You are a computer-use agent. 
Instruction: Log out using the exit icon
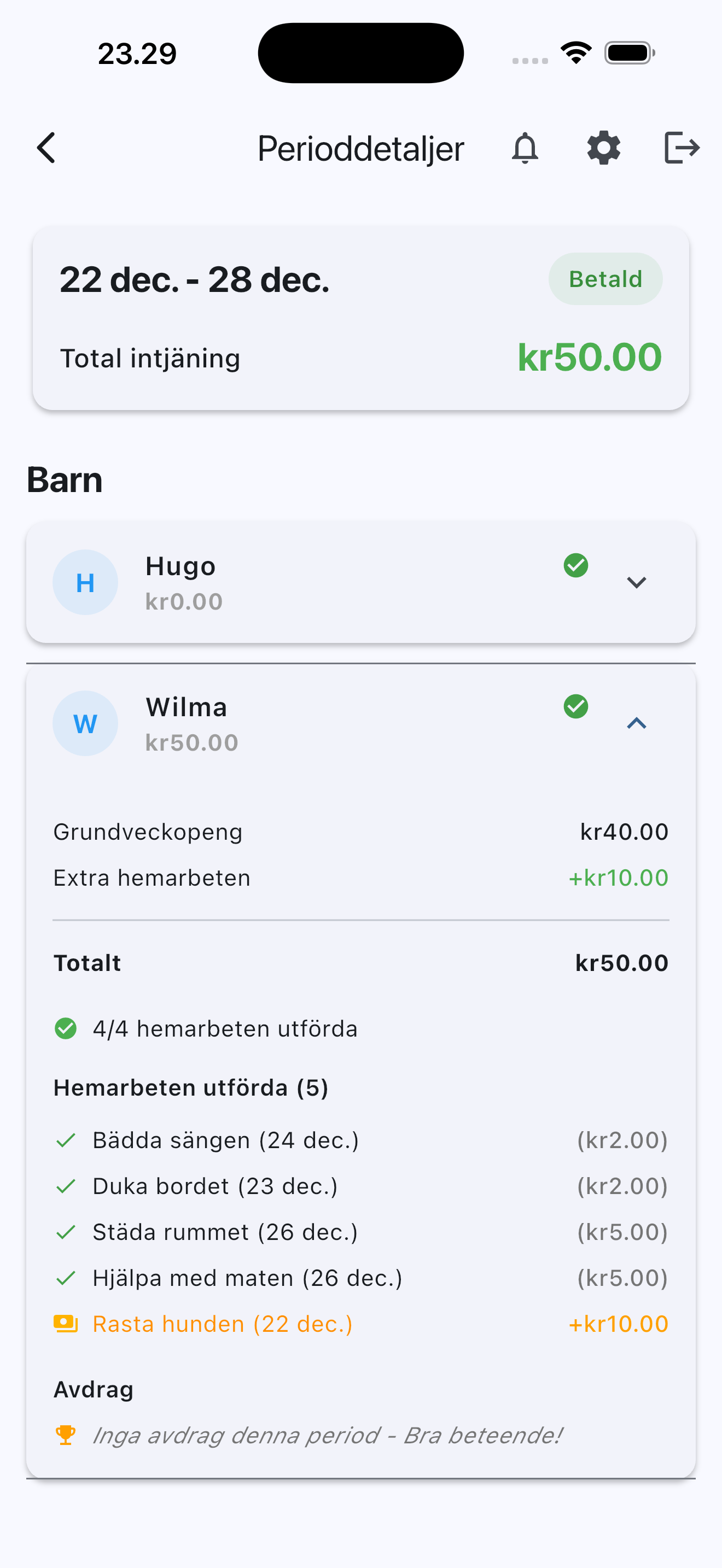[681, 148]
